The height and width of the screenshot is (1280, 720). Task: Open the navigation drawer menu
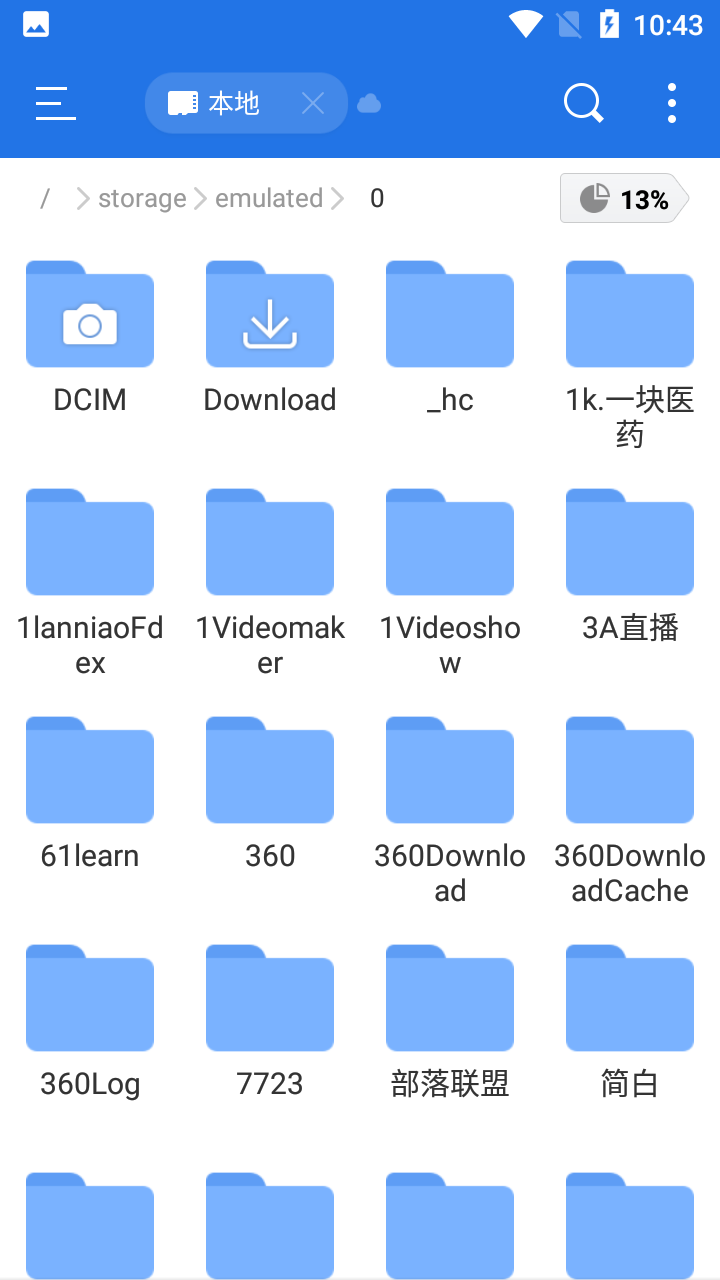point(55,103)
